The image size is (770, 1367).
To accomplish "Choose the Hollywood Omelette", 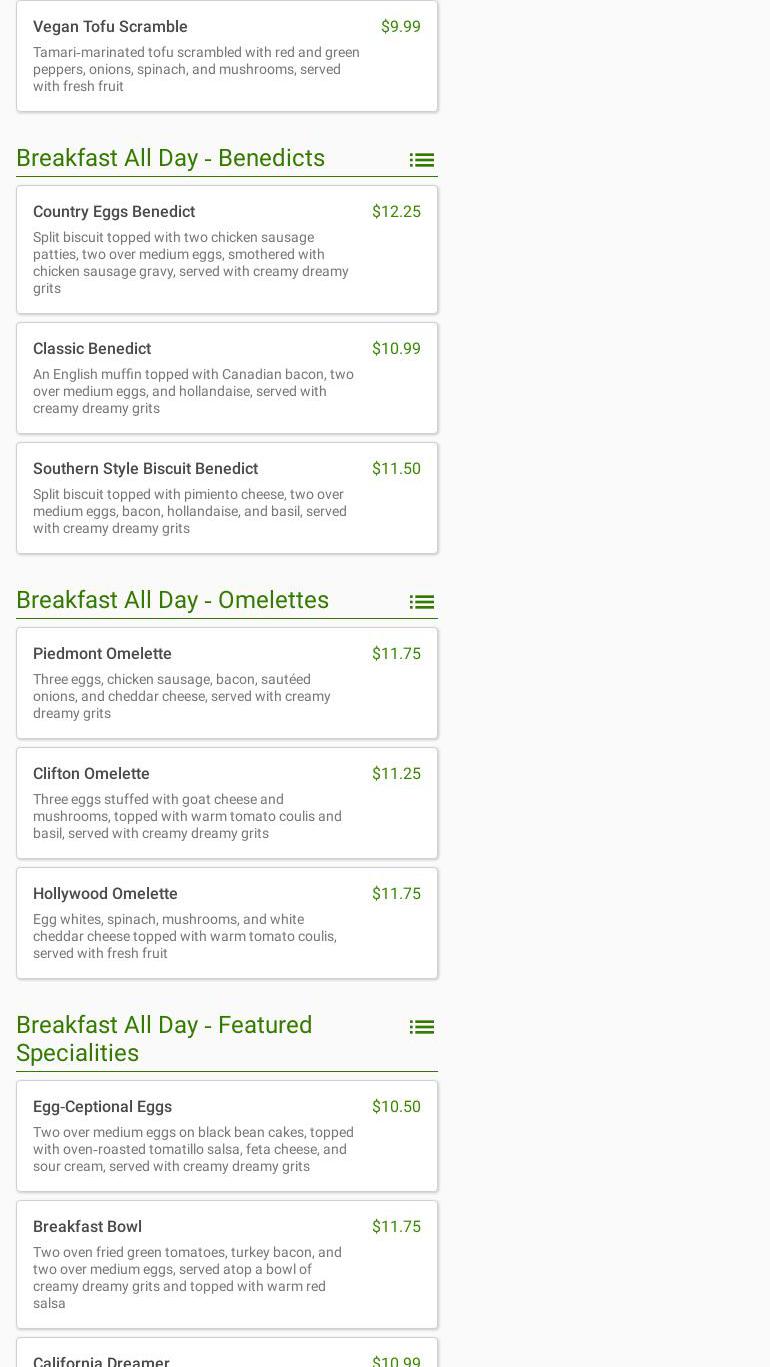I will coord(227,923).
